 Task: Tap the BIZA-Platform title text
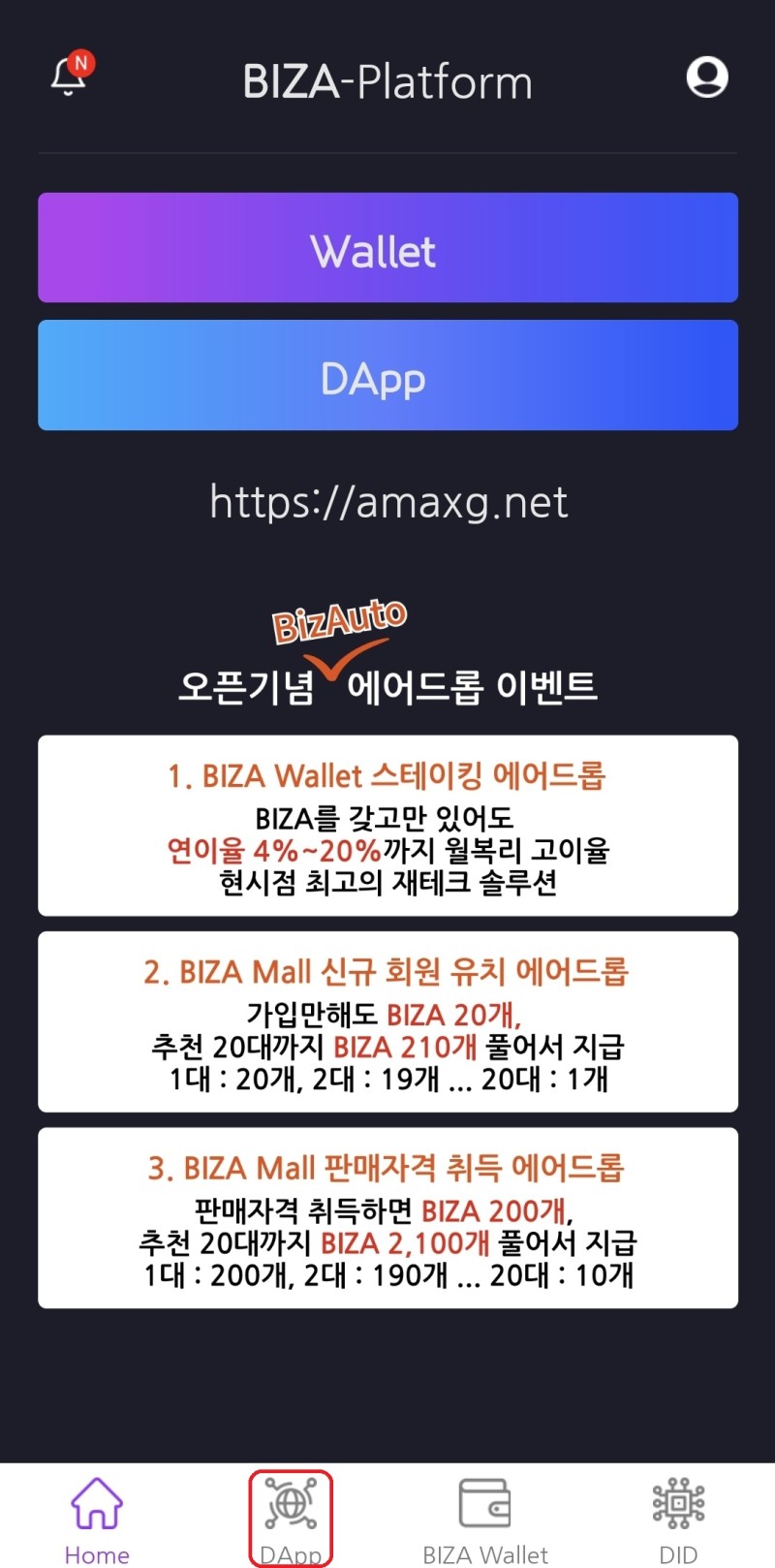click(x=387, y=80)
